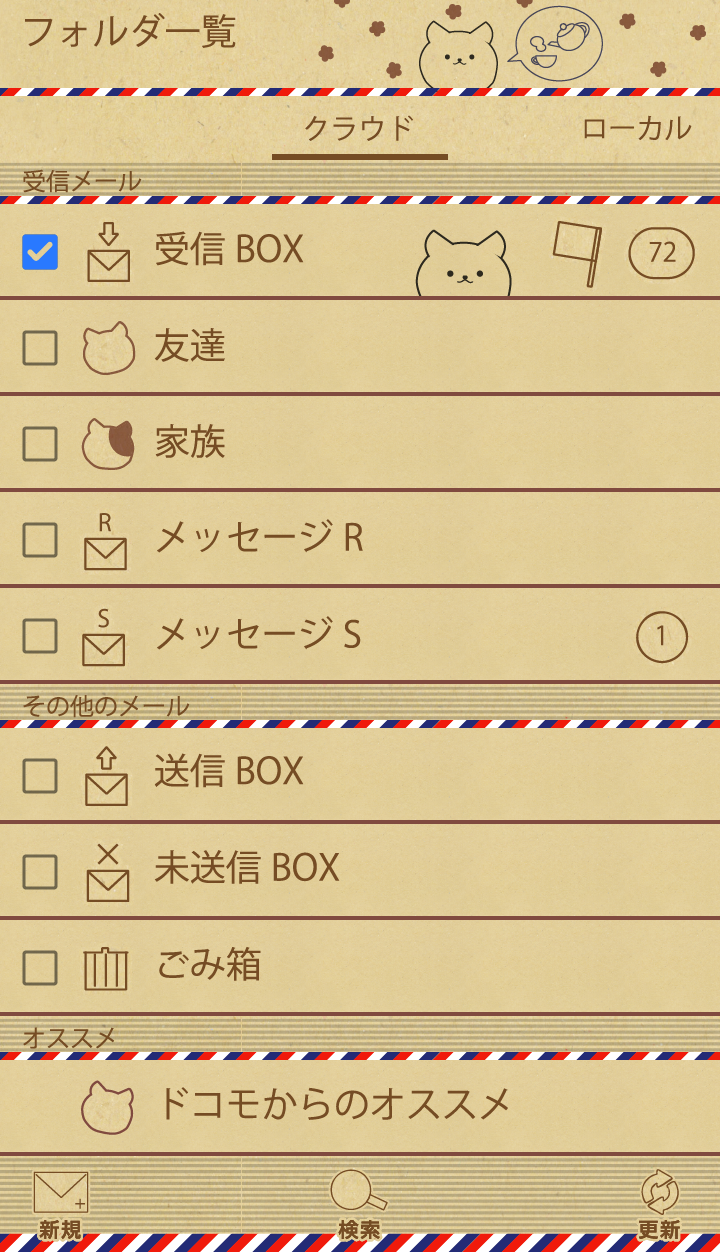Switch to the クラウド tab

click(x=359, y=129)
